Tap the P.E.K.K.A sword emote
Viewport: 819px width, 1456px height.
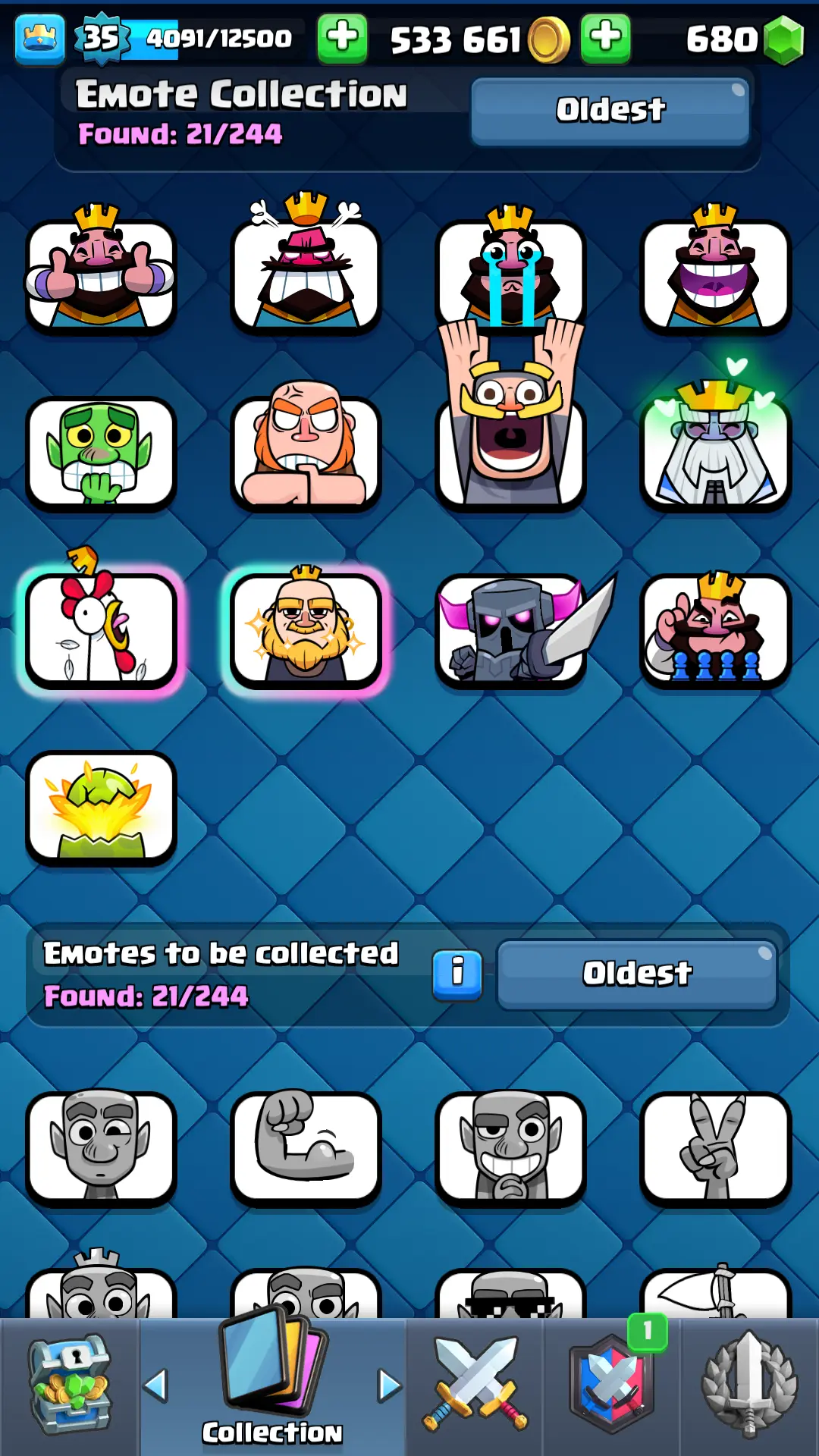pos(510,629)
